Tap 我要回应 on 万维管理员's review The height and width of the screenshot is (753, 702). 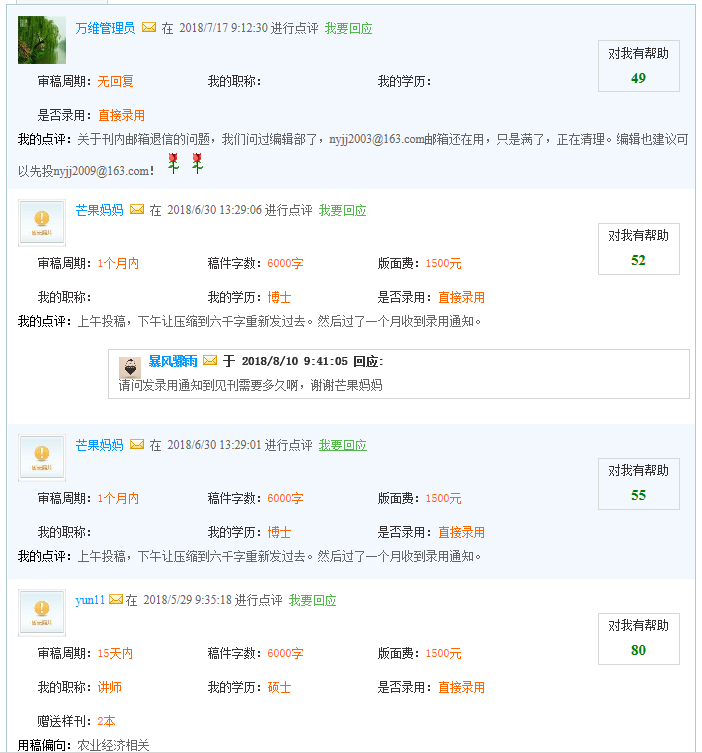[348, 29]
